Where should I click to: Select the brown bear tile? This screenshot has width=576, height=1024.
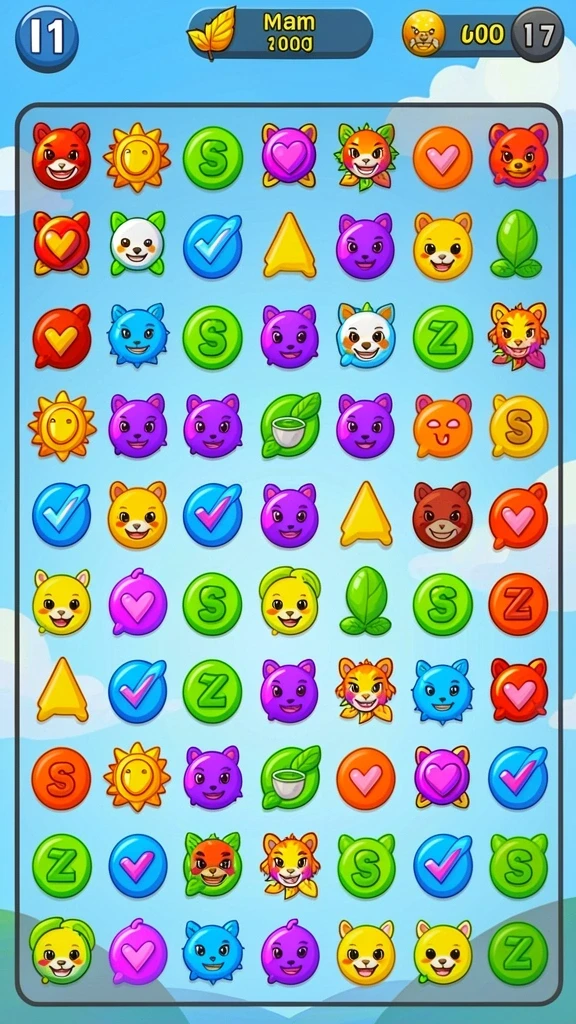[x=442, y=515]
